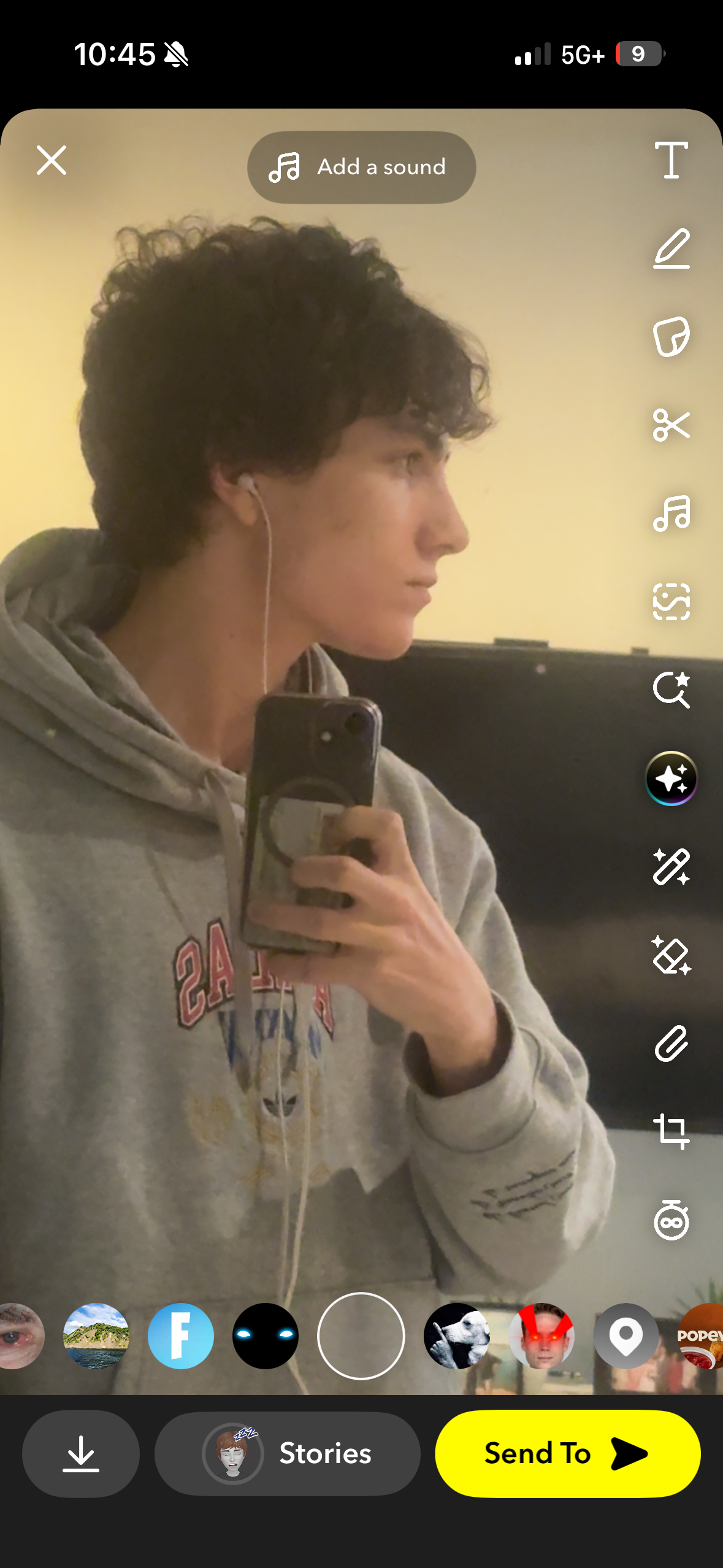
Task: Post to Stories
Action: (287, 1453)
